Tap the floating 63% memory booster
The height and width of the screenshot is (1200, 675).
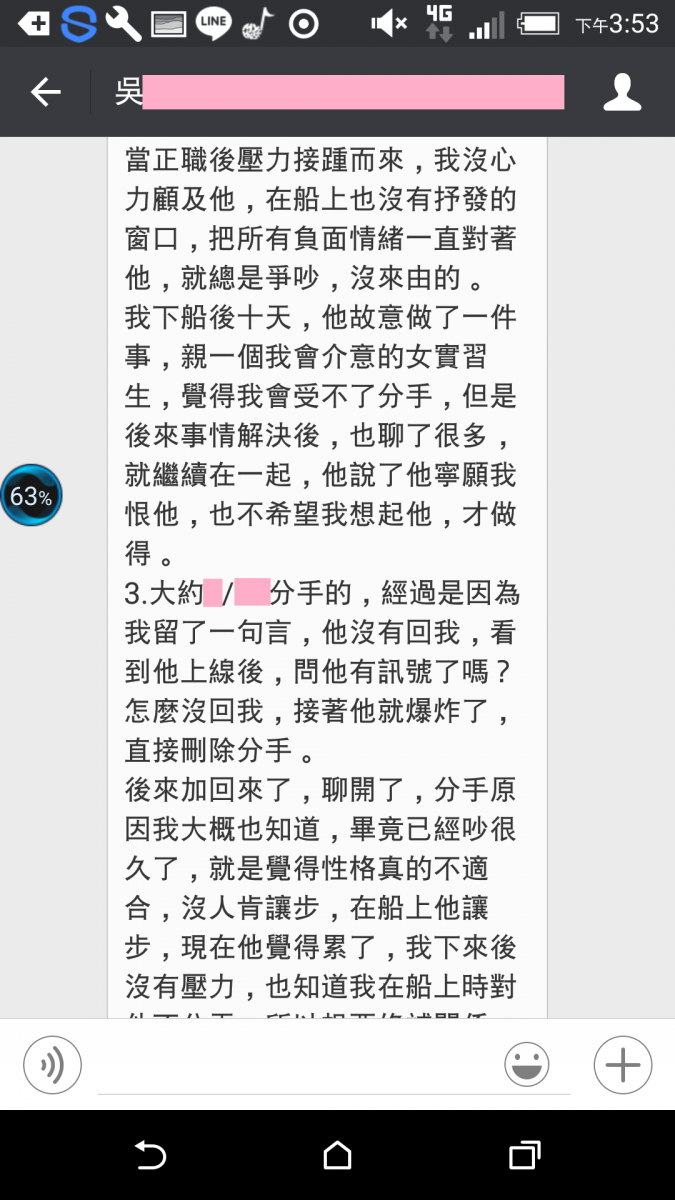point(31,495)
